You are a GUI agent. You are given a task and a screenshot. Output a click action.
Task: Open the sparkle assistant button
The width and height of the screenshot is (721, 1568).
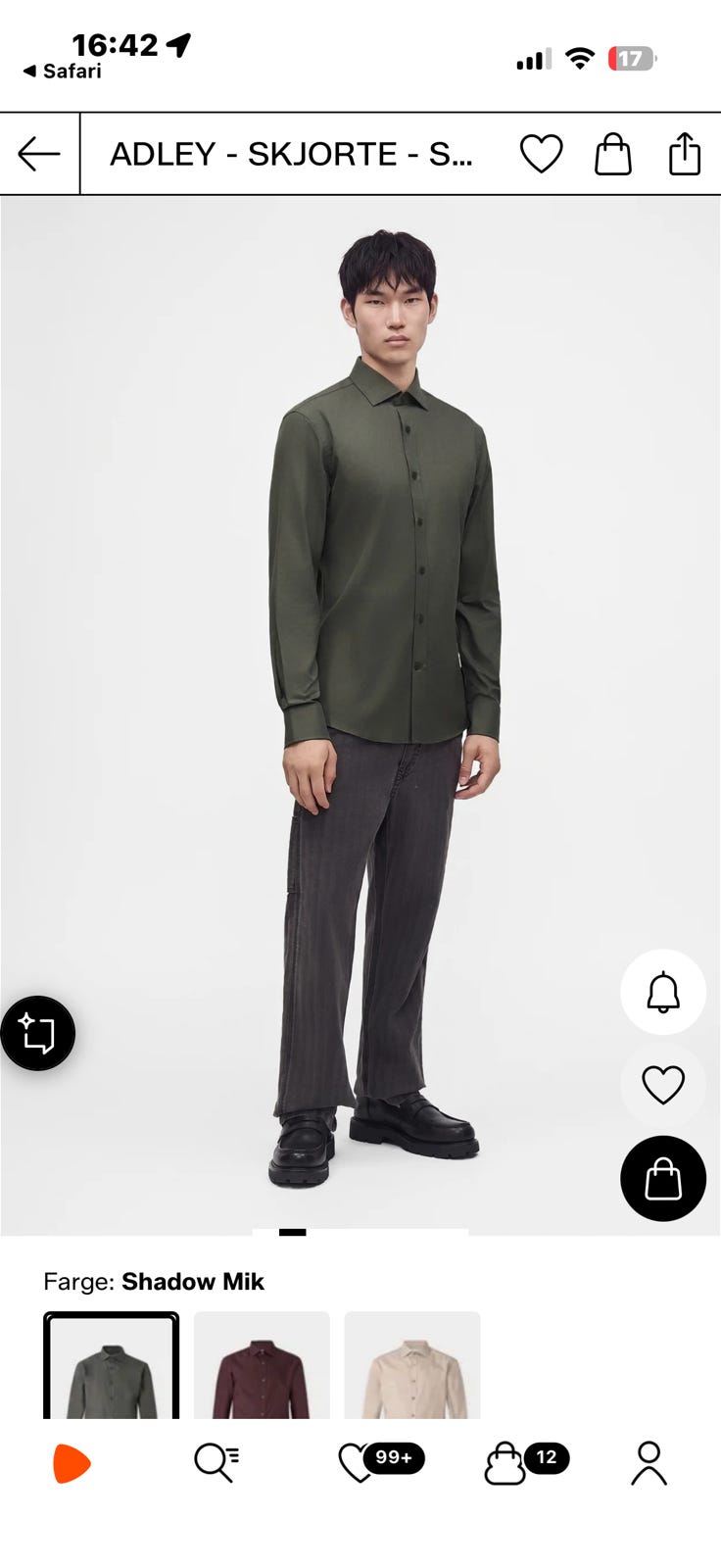pos(37,1033)
